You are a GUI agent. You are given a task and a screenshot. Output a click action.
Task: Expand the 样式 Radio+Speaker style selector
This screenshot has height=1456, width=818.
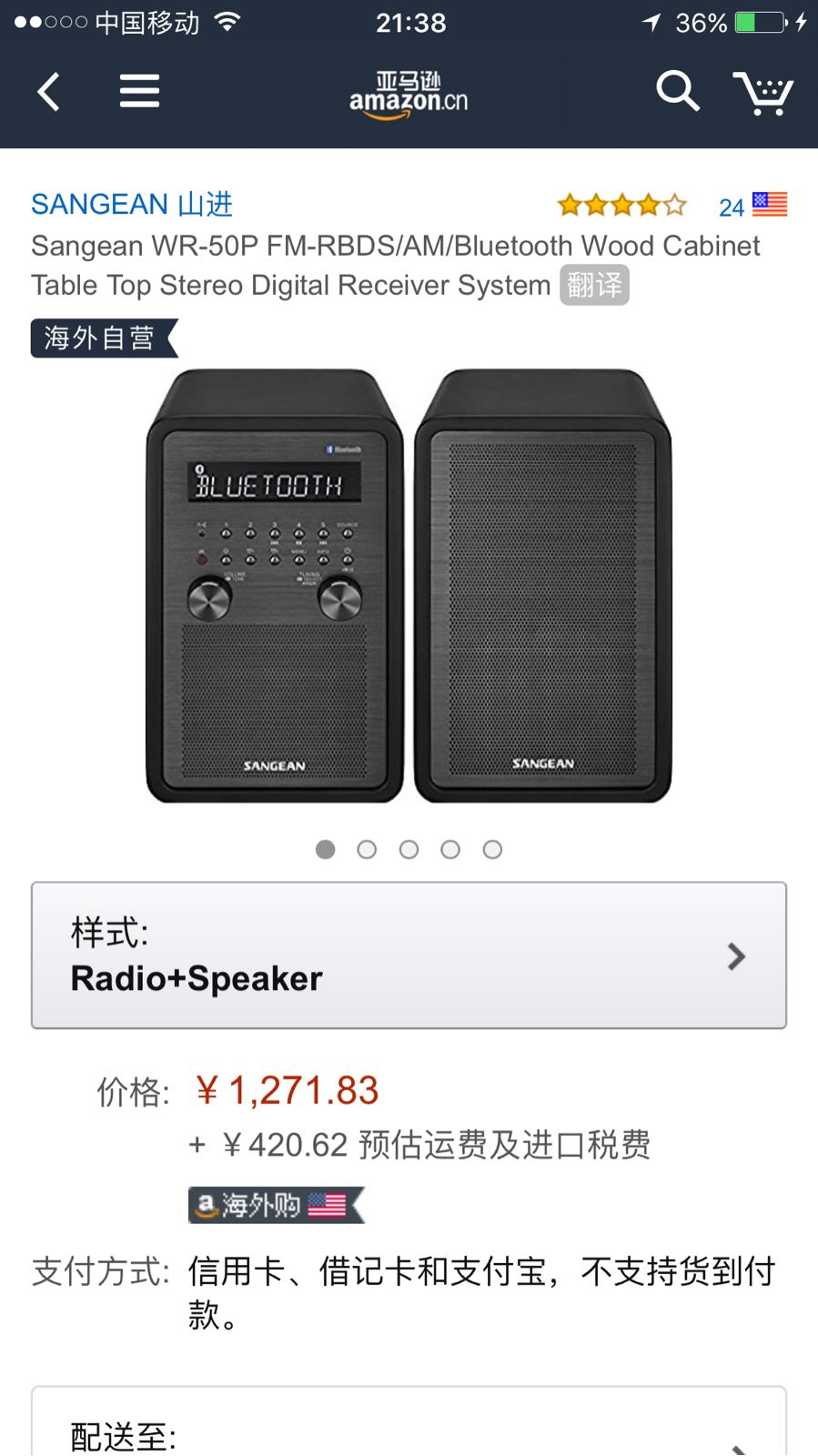(x=409, y=955)
